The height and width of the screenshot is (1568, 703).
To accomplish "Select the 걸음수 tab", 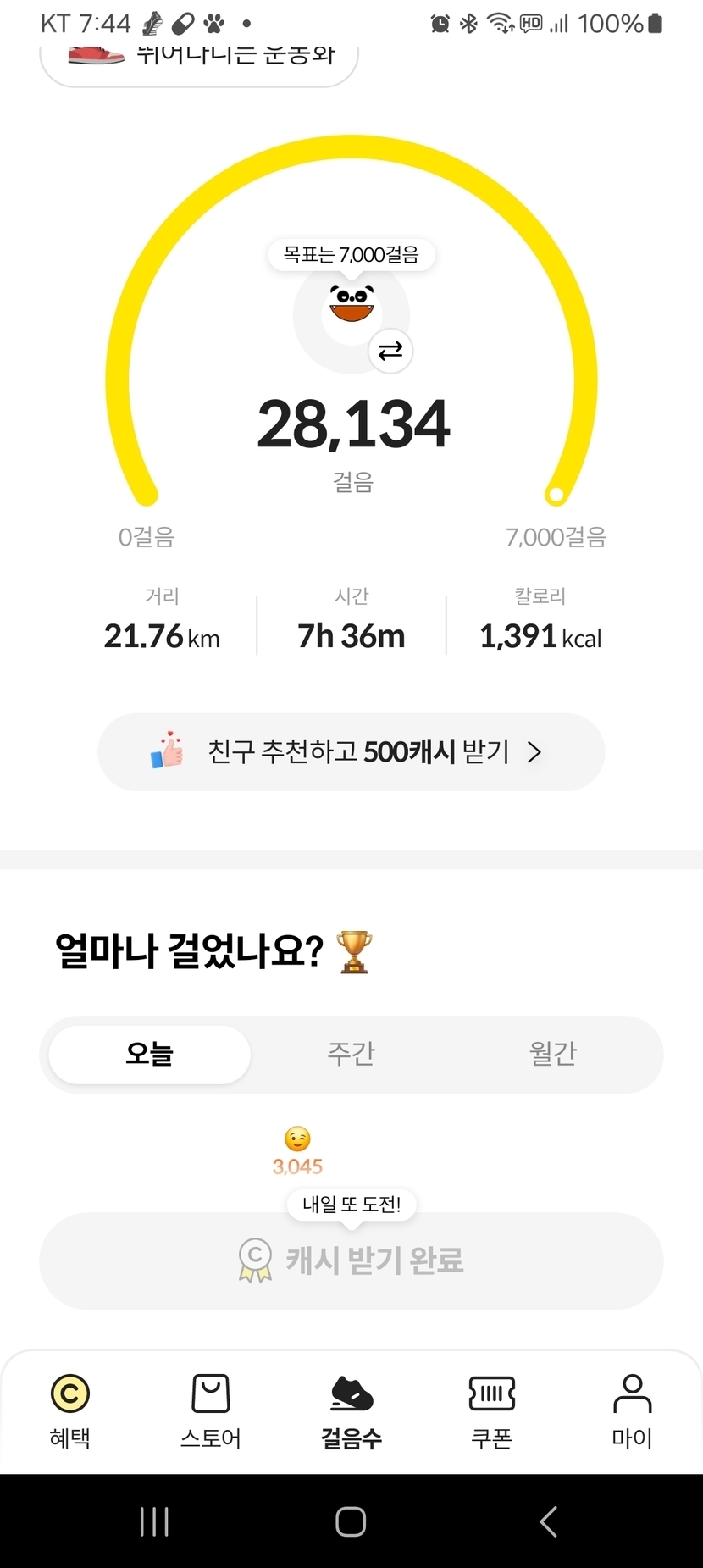I will (351, 1410).
